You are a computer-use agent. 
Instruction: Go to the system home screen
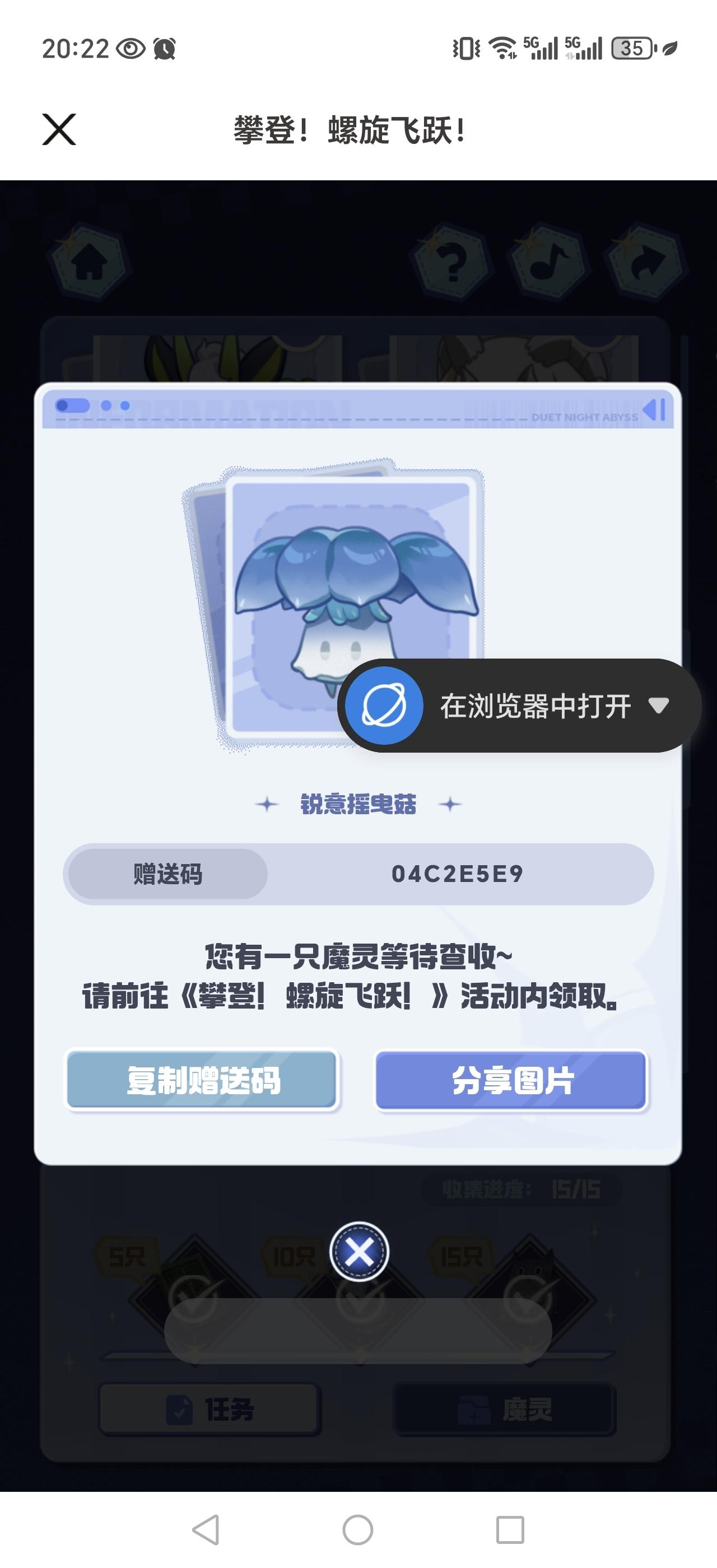tap(358, 1529)
